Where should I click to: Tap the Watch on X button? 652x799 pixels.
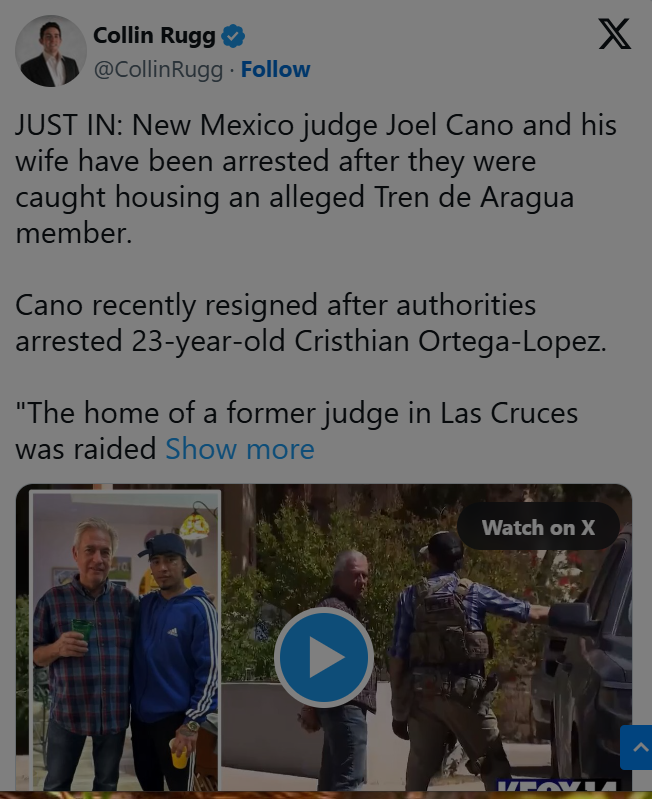538,527
